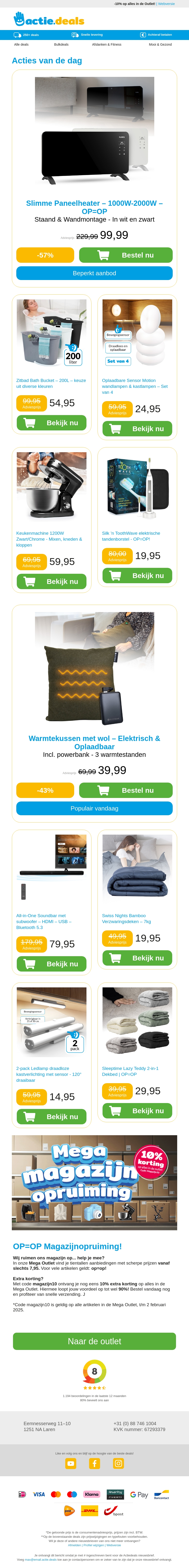The height and width of the screenshot is (1568, 189).
Task: Tap Bekijk nu for 2-pack Ledlamp
Action: pos(52,1116)
